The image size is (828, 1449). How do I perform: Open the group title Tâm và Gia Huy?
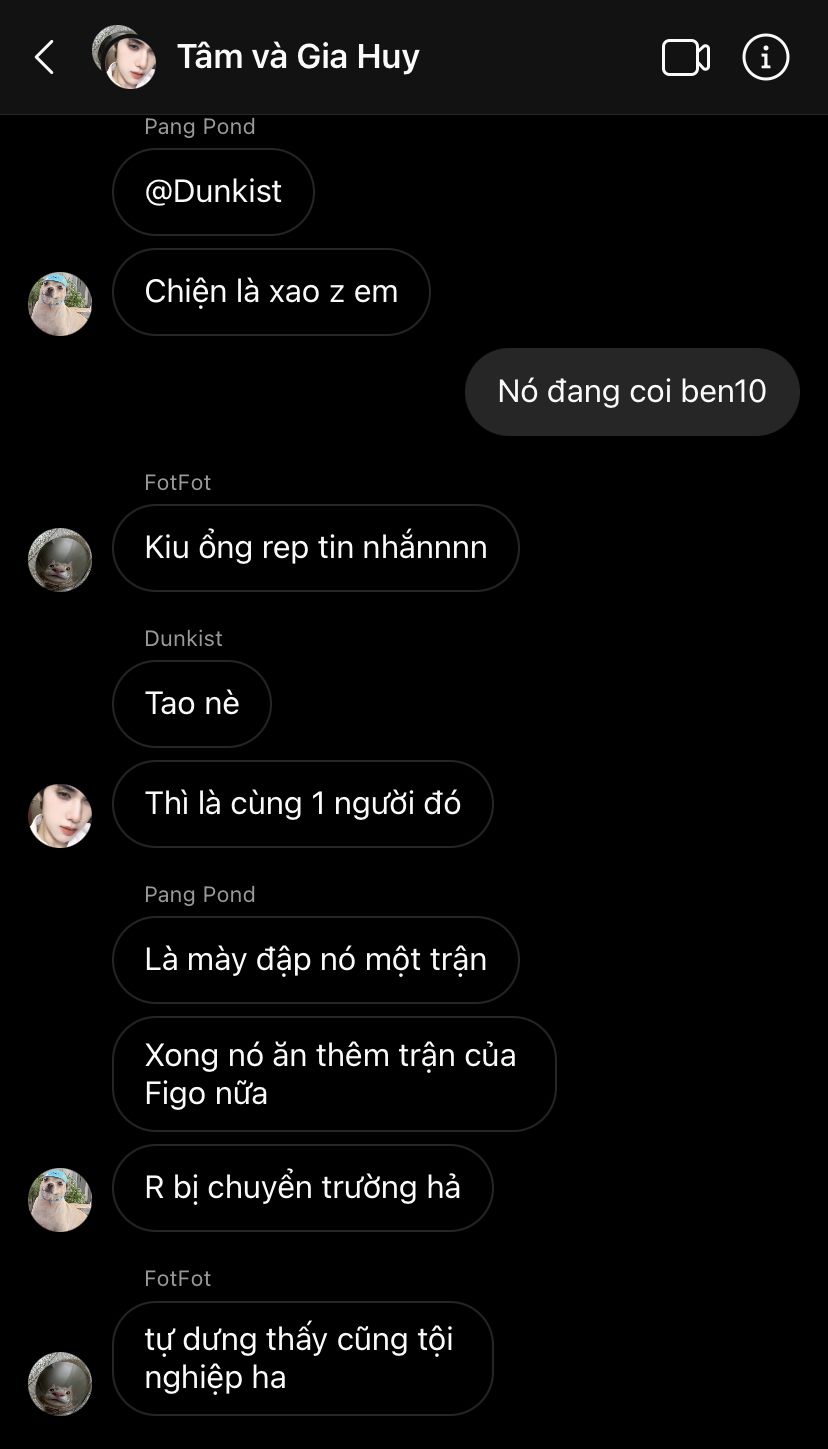[298, 56]
